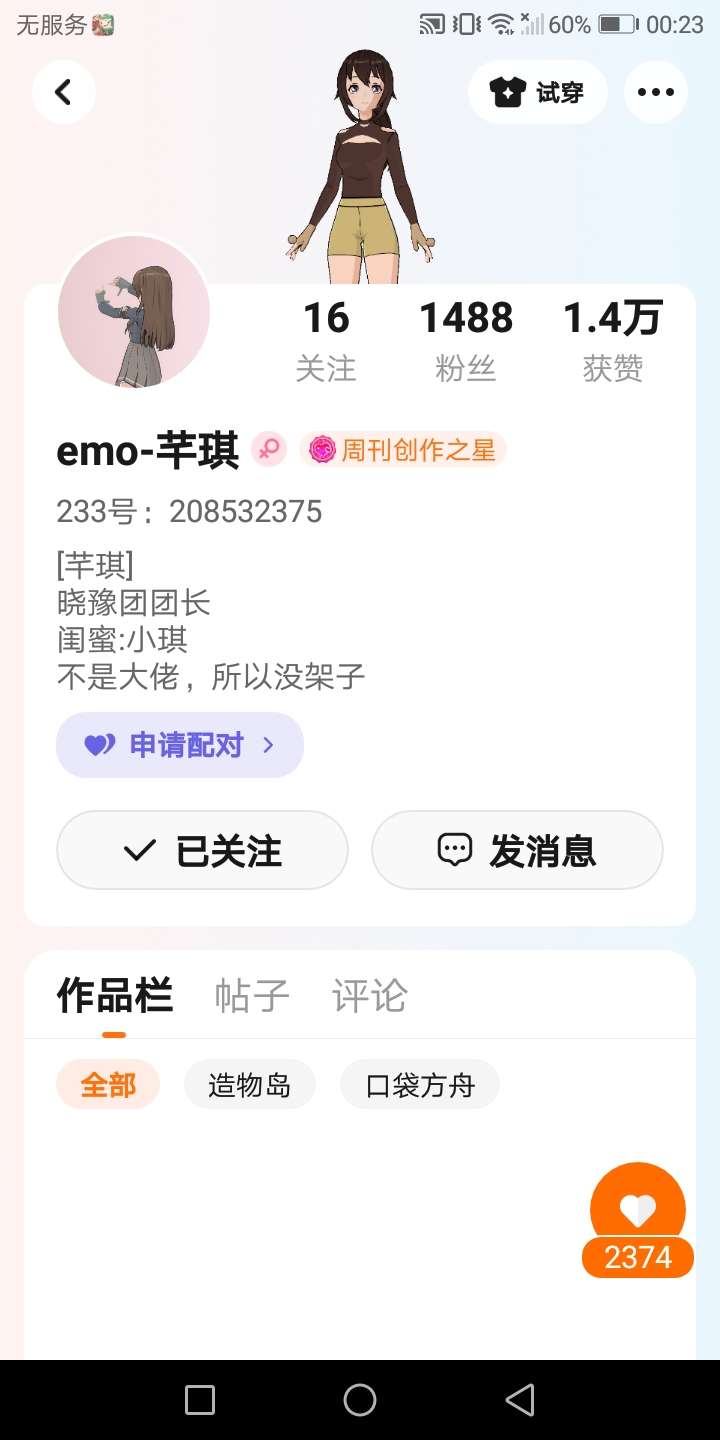Unfollow via the 已关注 button

[x=202, y=851]
